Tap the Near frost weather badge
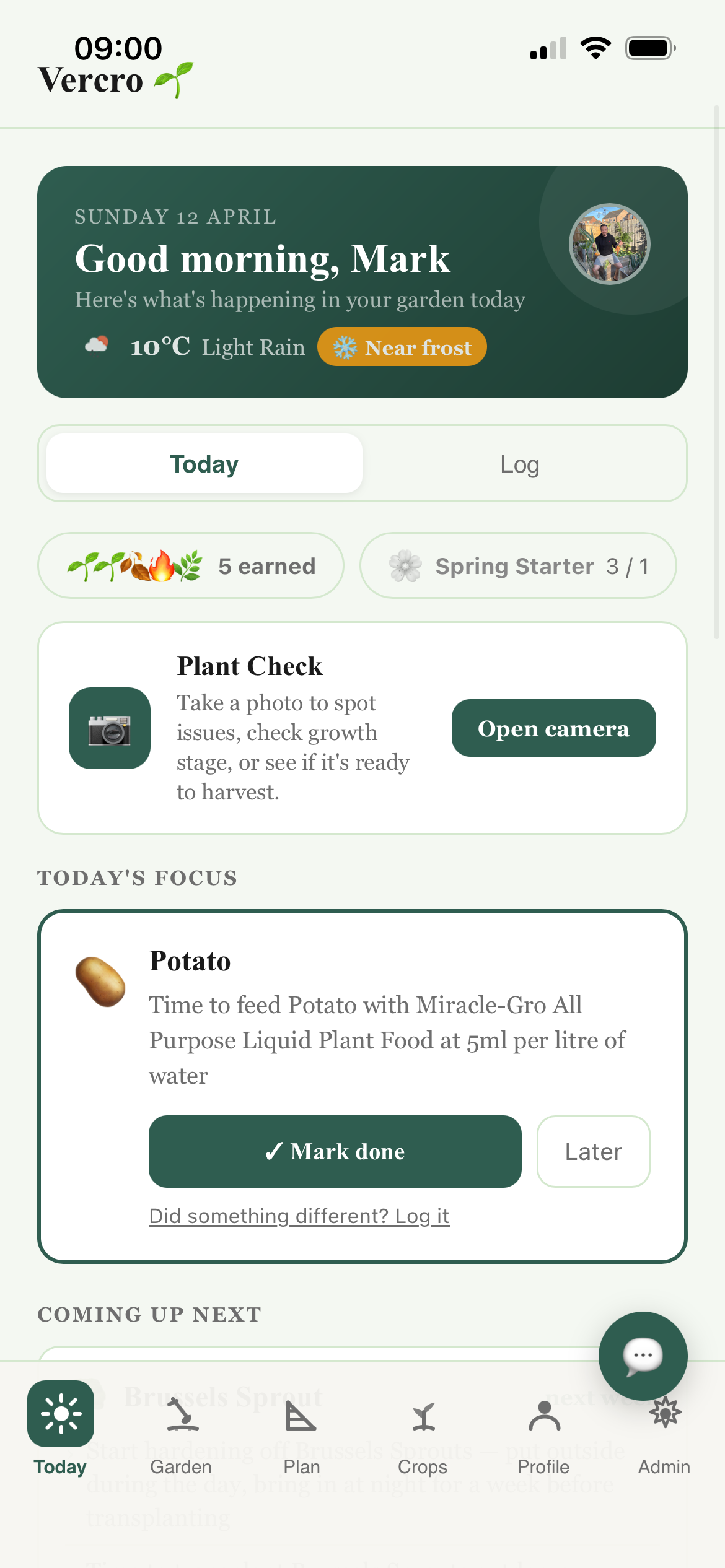Image resolution: width=725 pixels, height=1568 pixels. pos(402,347)
